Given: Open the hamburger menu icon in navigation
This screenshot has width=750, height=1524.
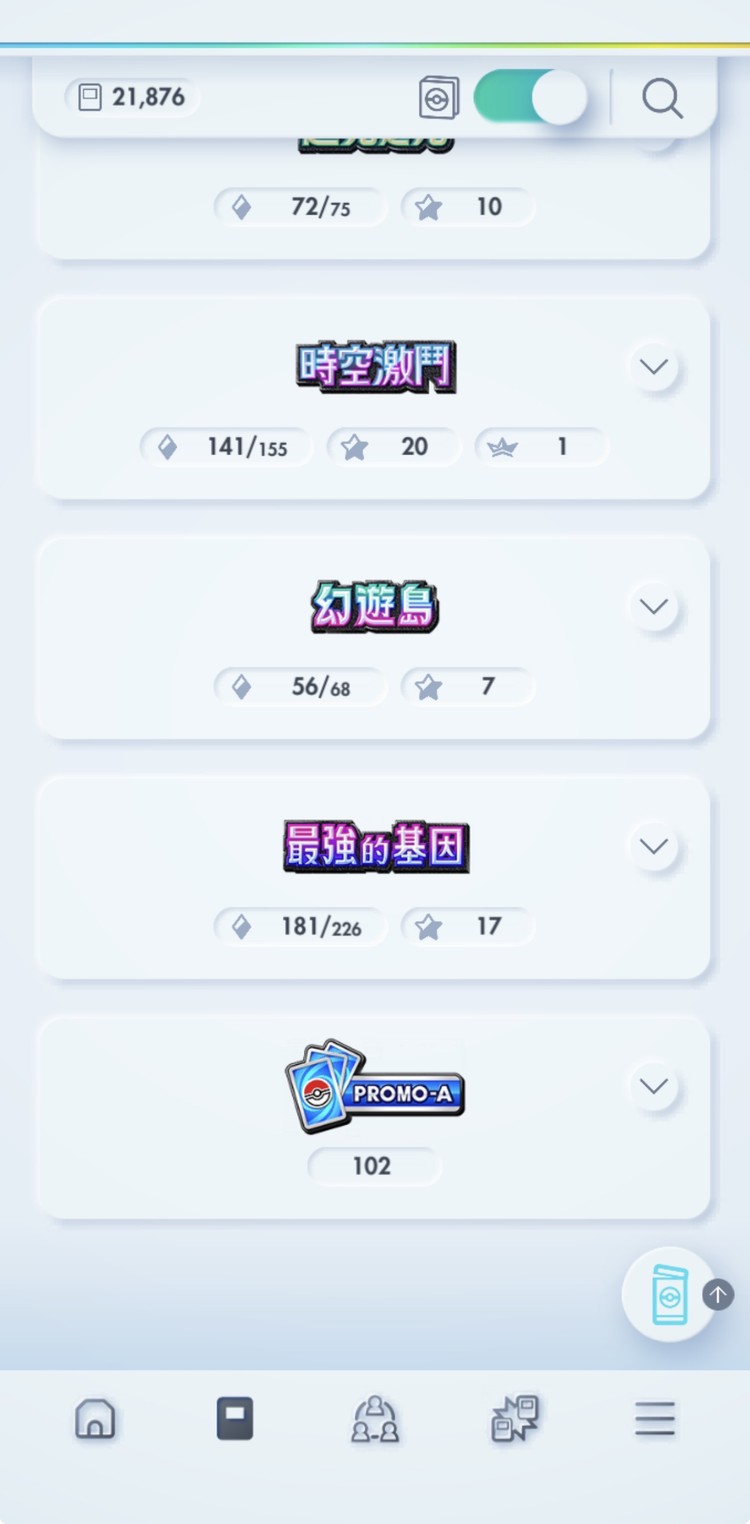Looking at the screenshot, I should (x=655, y=1418).
